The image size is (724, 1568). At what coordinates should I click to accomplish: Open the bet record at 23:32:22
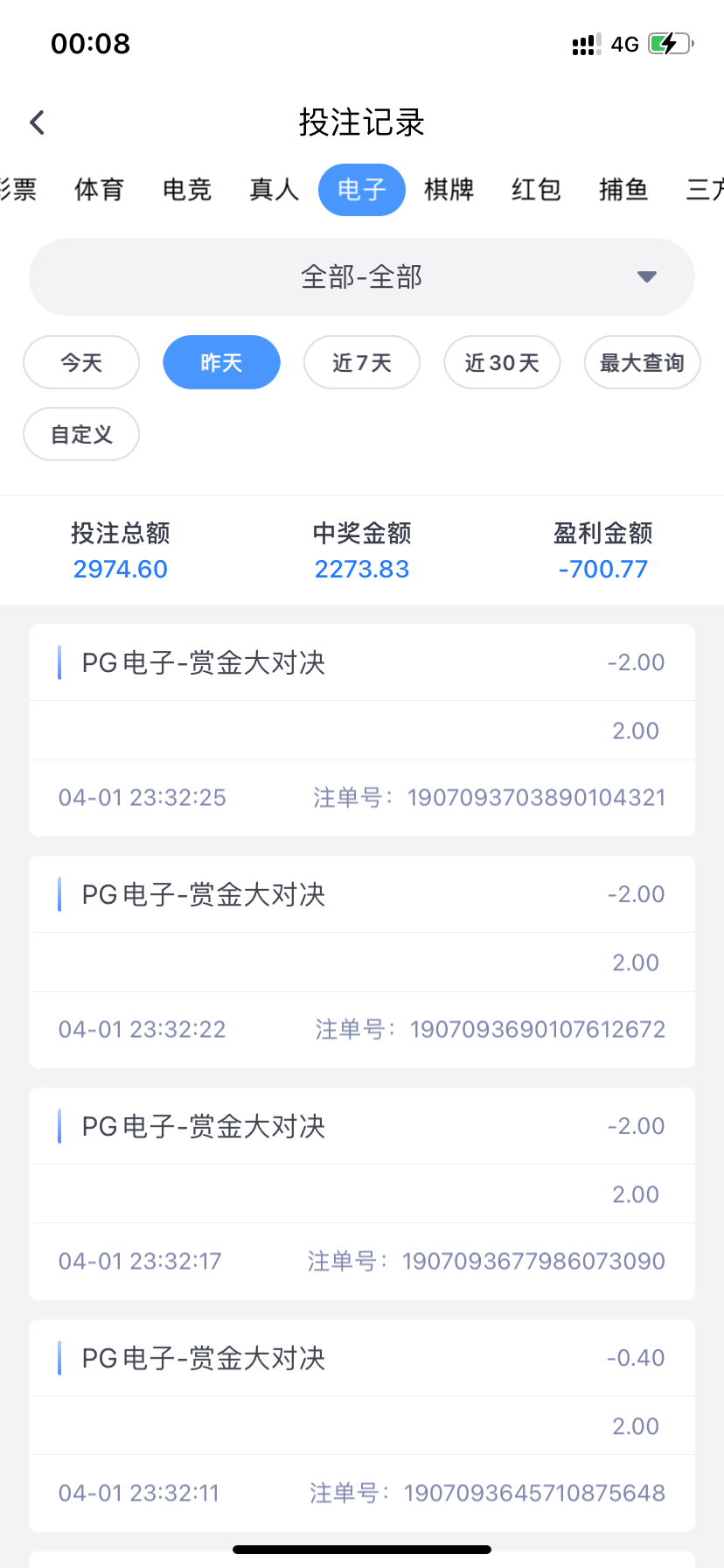(362, 962)
